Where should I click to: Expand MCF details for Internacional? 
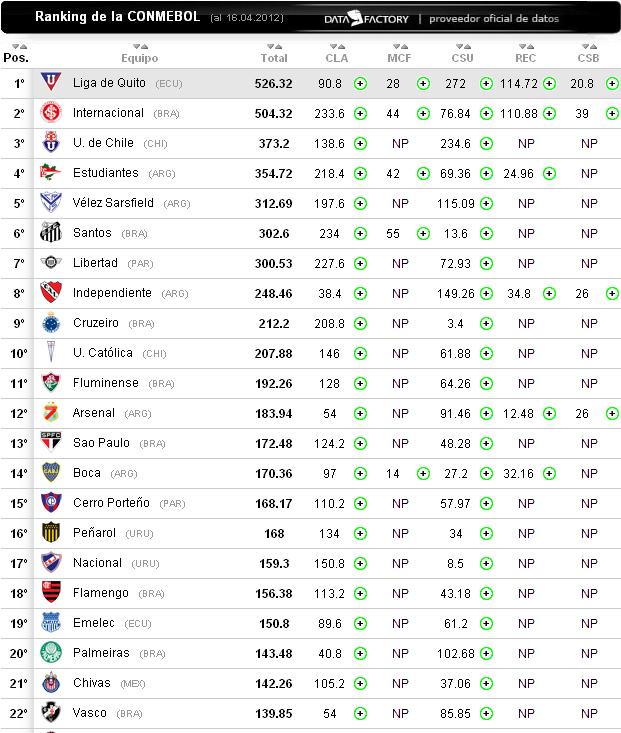[423, 114]
